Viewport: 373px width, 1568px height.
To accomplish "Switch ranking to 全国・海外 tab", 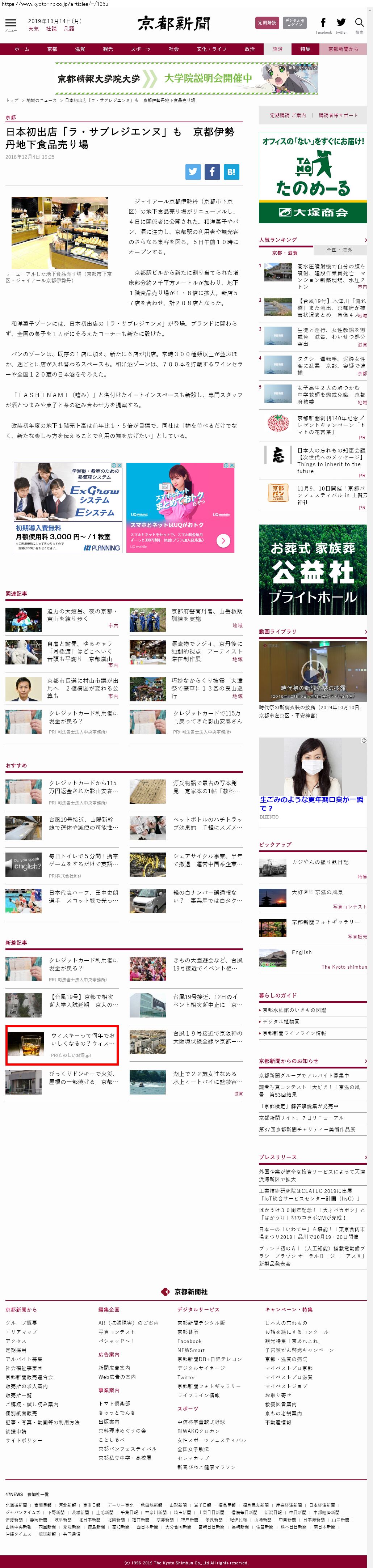I will (339, 250).
